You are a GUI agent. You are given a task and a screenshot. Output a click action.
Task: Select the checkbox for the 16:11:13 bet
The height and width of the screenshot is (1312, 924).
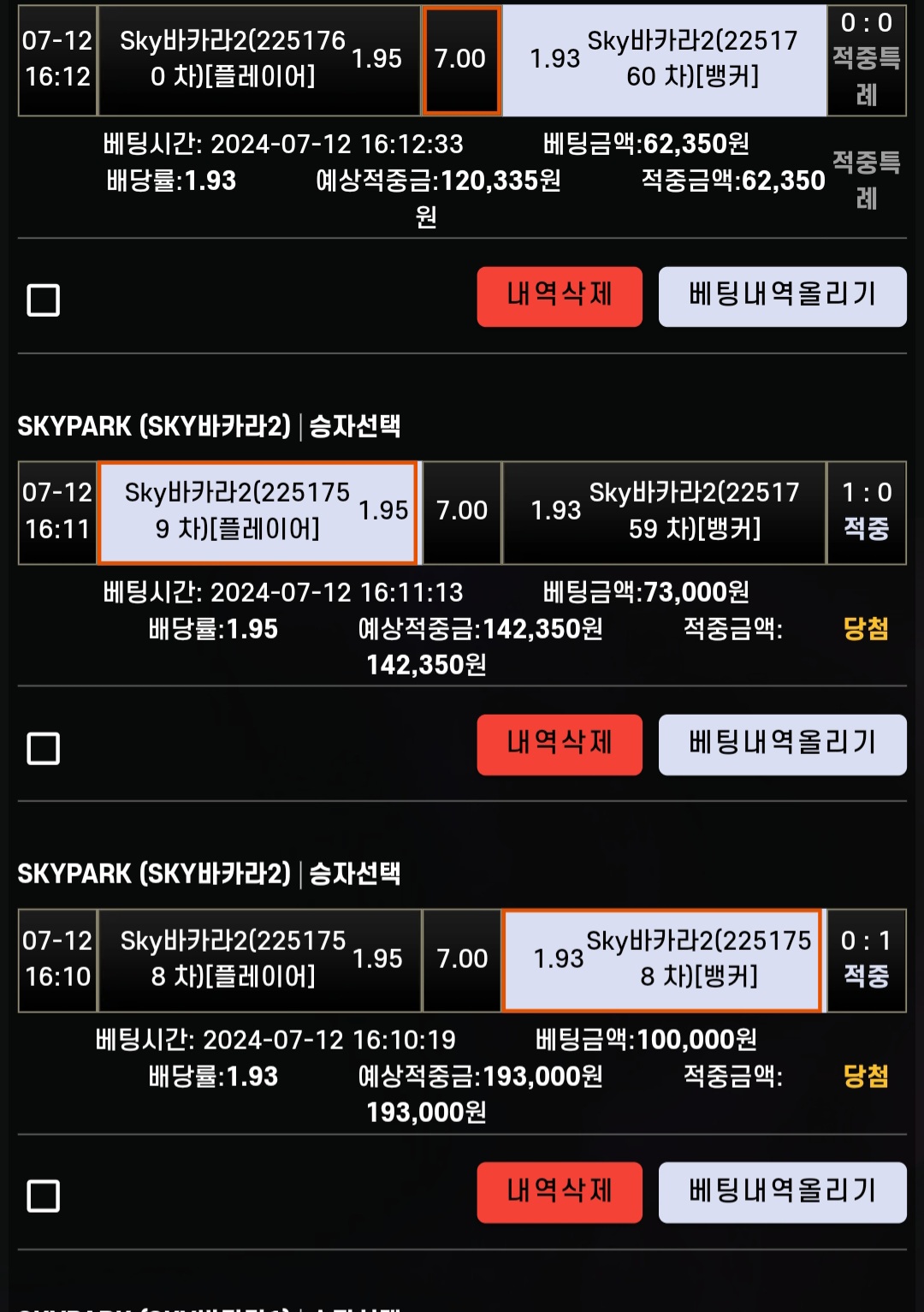(44, 749)
